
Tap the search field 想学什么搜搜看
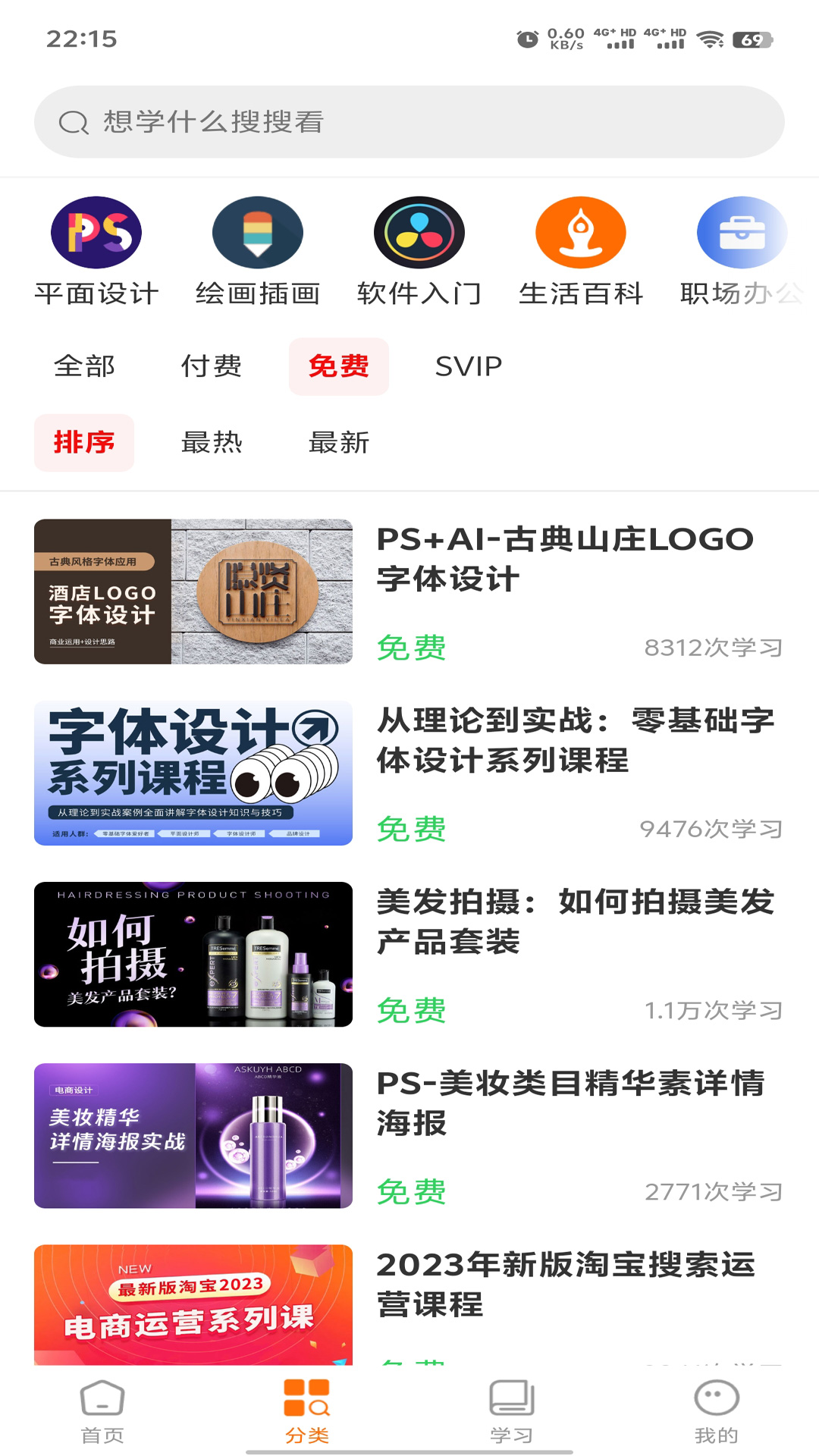[409, 121]
